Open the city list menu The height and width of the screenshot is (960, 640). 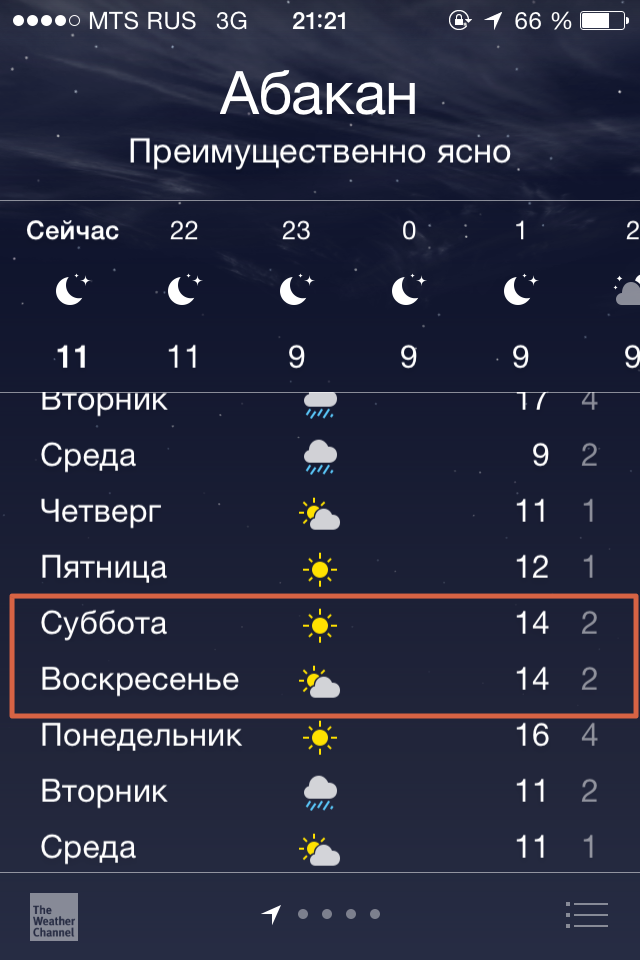(587, 915)
